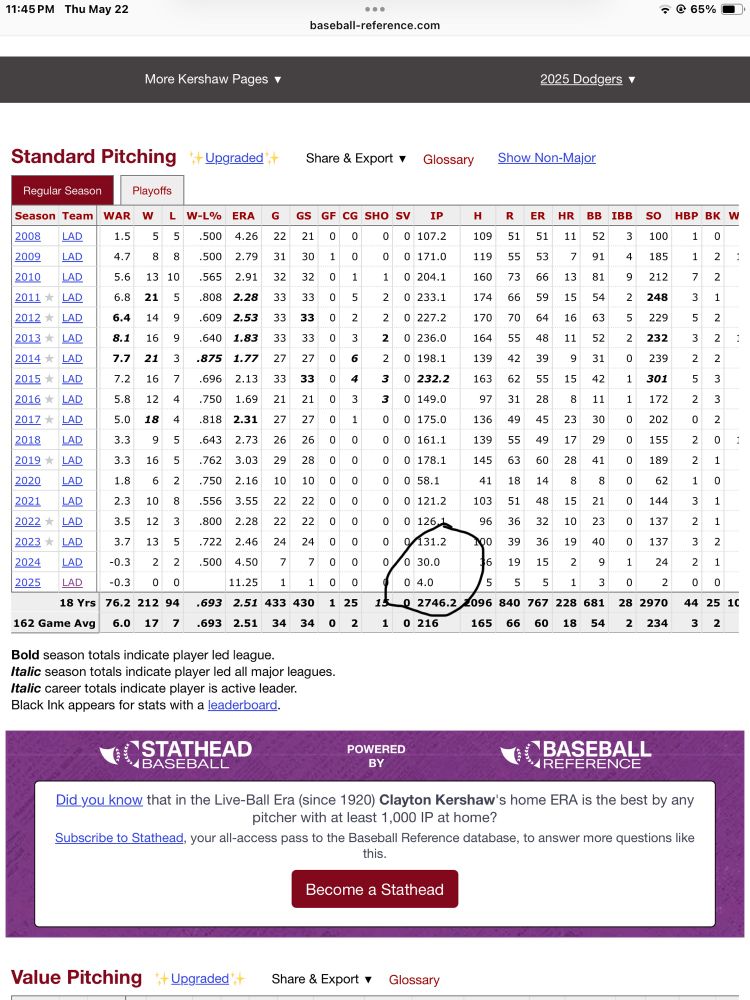Image resolution: width=750 pixels, height=1000 pixels.
Task: Open the leaderboard link
Action: click(x=243, y=705)
